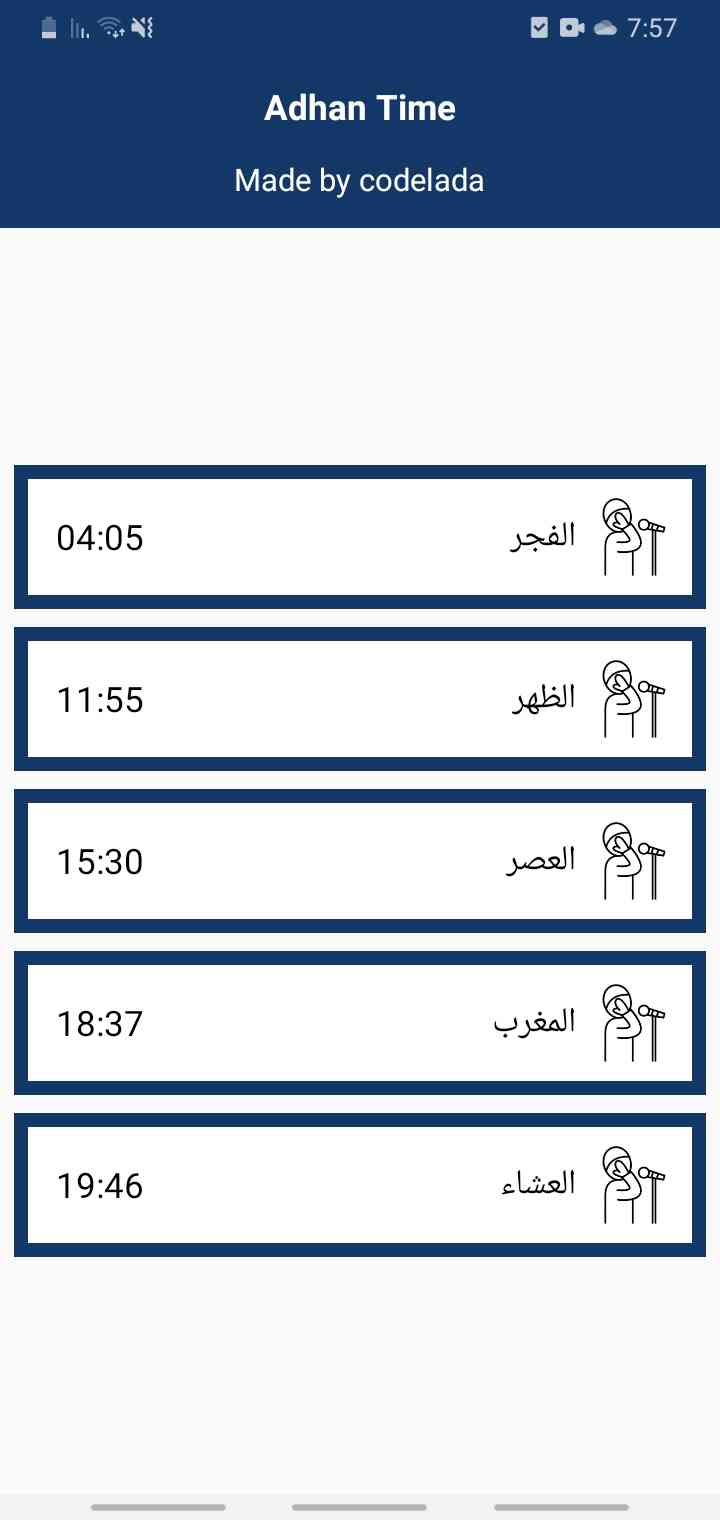Viewport: 720px width, 1520px height.
Task: Select the الظهر 11:55 prayer card
Action: tap(360, 699)
